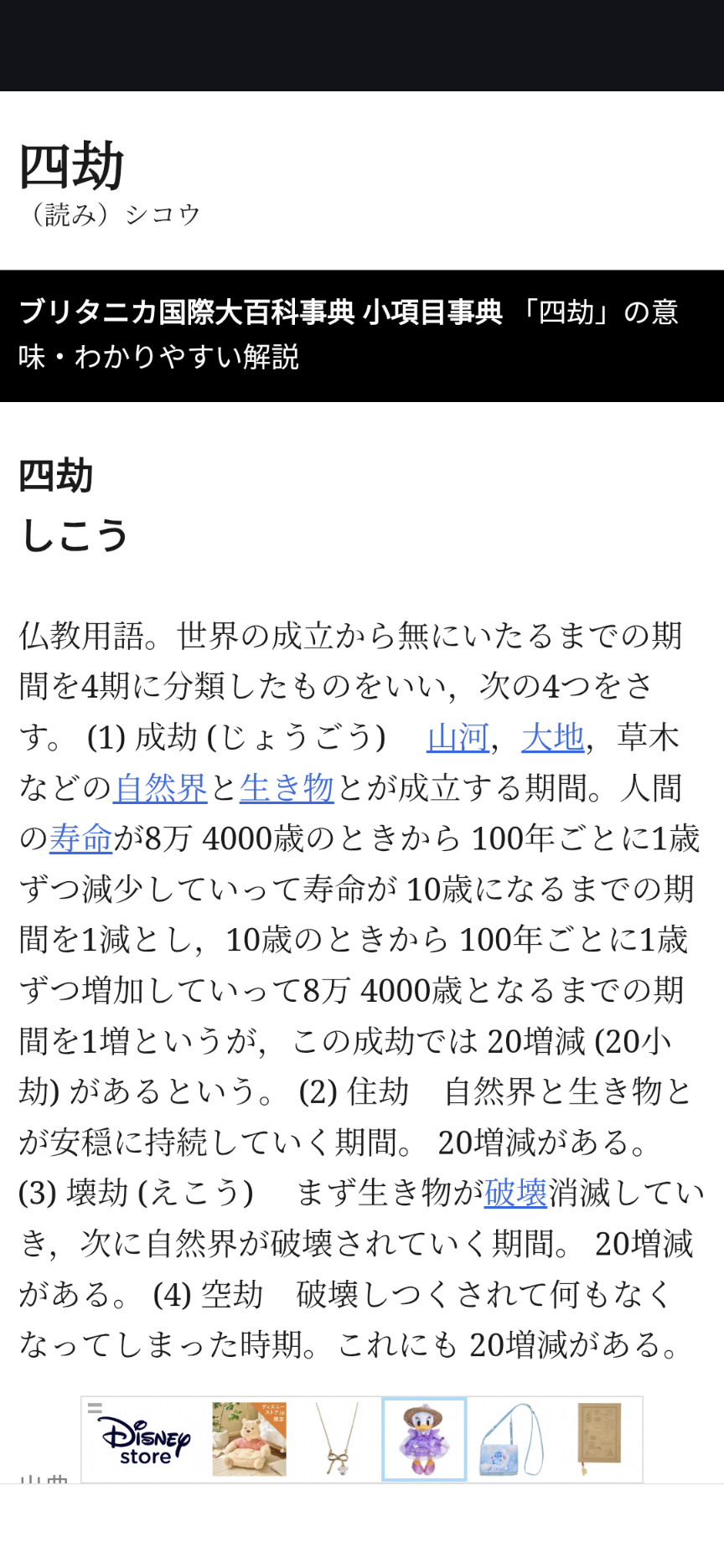Open the 生き物 link
This screenshot has height=1568, width=724.
pos(287,788)
